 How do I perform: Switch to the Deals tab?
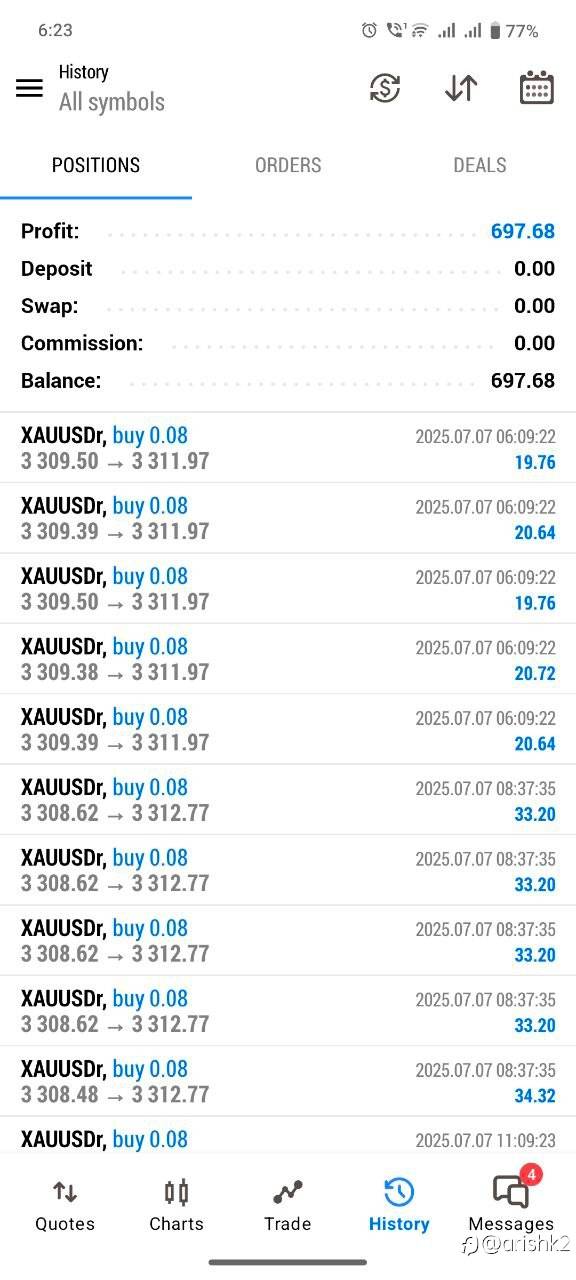[480, 165]
